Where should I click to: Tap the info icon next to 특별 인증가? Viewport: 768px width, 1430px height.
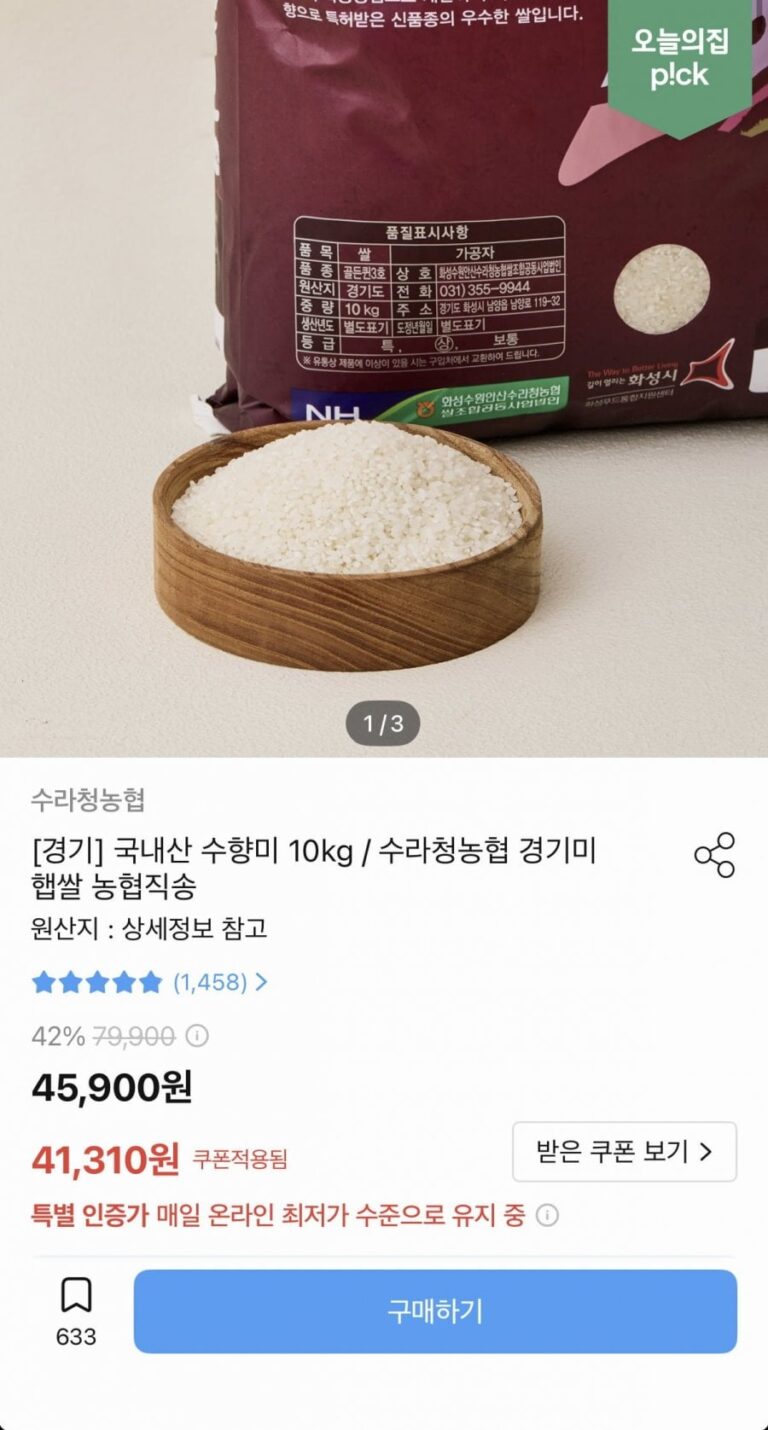[547, 1215]
